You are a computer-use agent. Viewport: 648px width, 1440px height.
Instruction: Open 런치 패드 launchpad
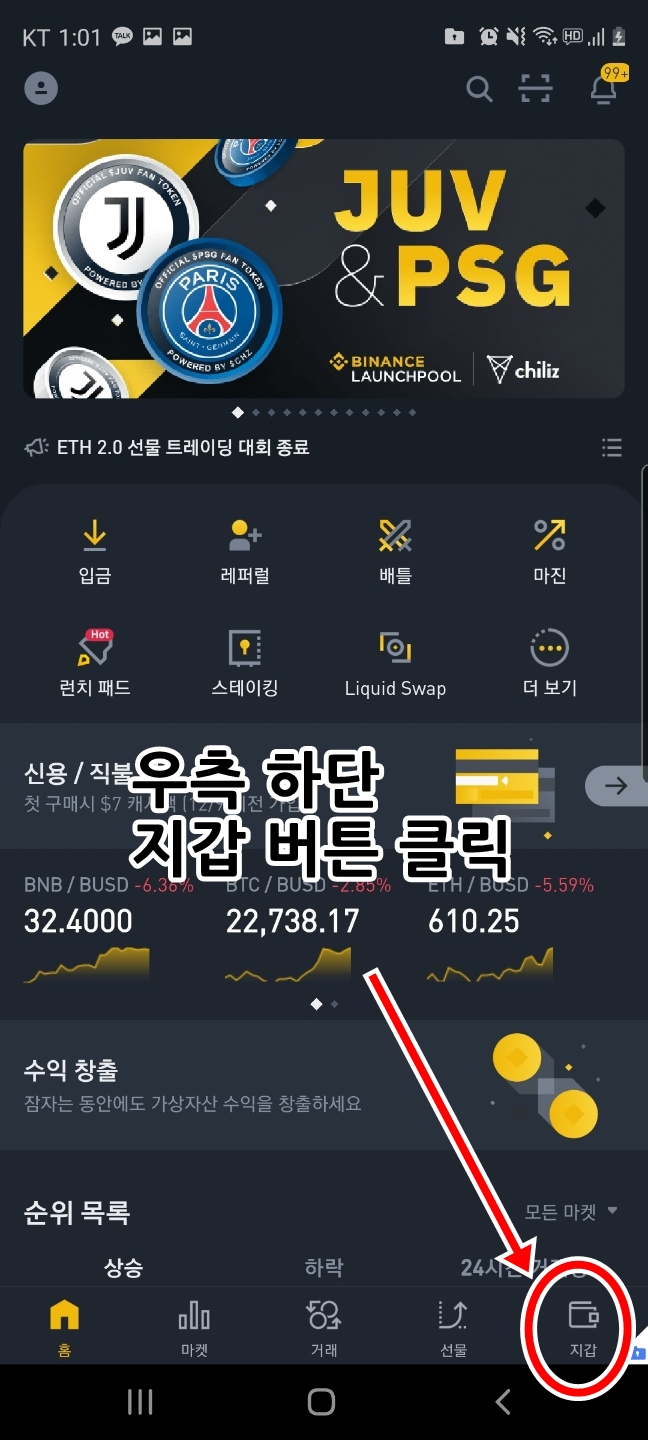[x=95, y=663]
